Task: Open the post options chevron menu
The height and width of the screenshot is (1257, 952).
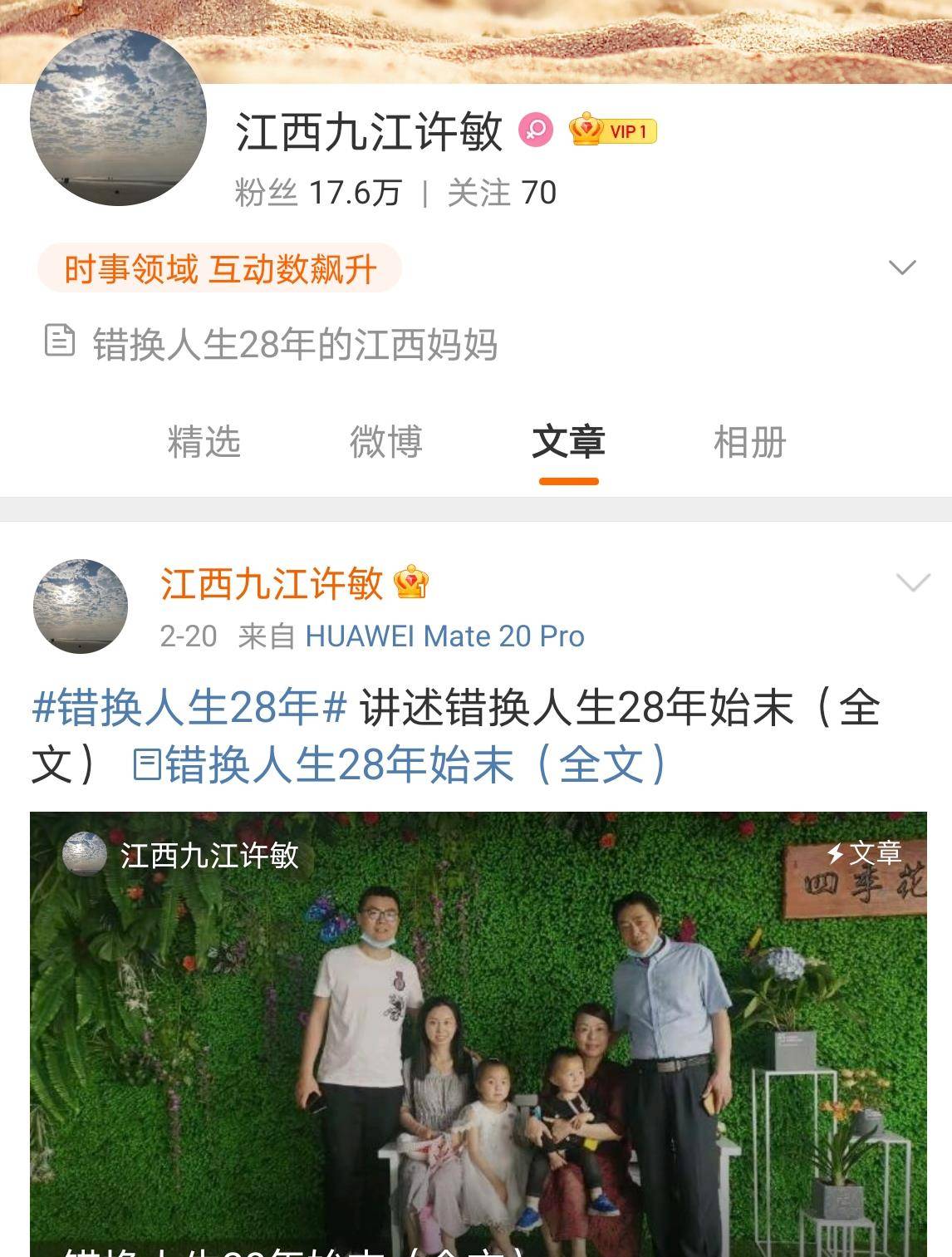Action: click(x=913, y=582)
